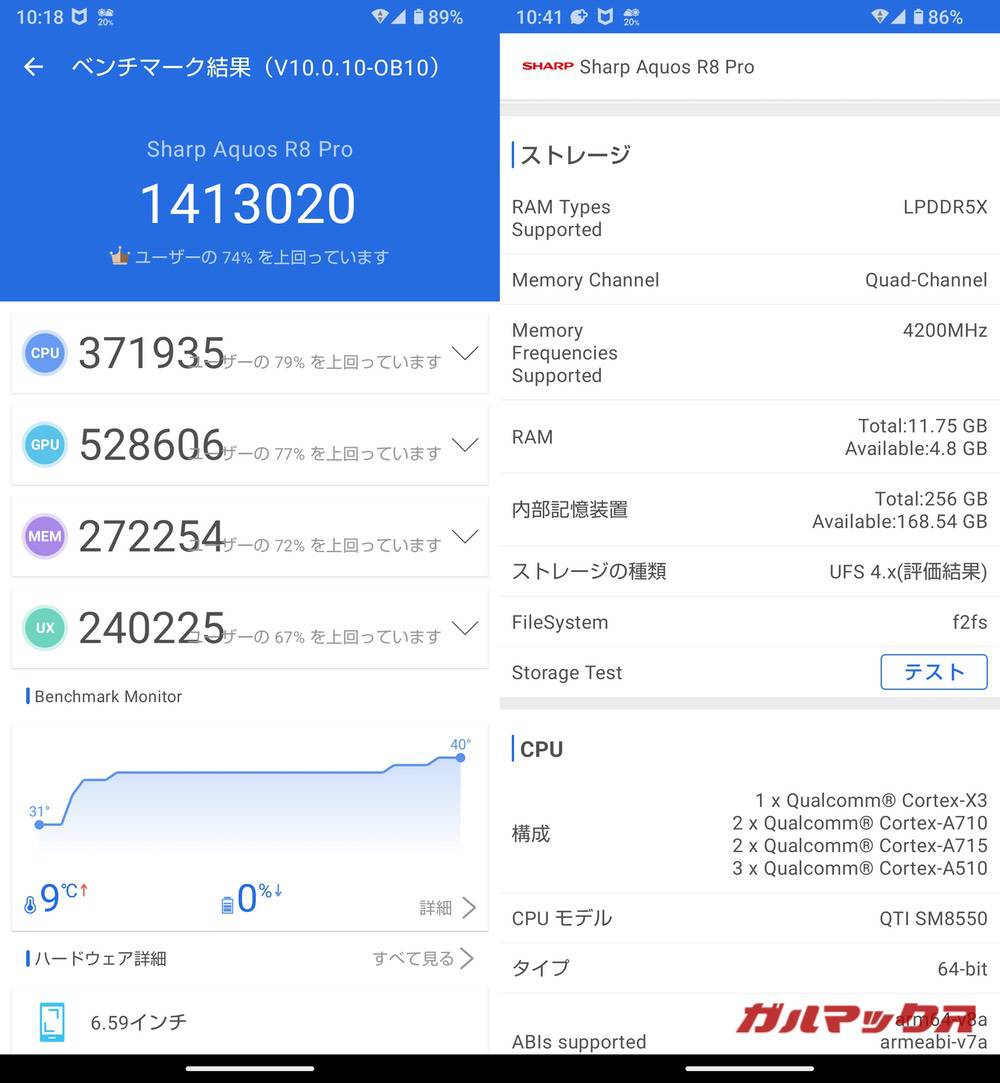Select the UX score icon
The image size is (1000, 1083).
pyautogui.click(x=44, y=628)
